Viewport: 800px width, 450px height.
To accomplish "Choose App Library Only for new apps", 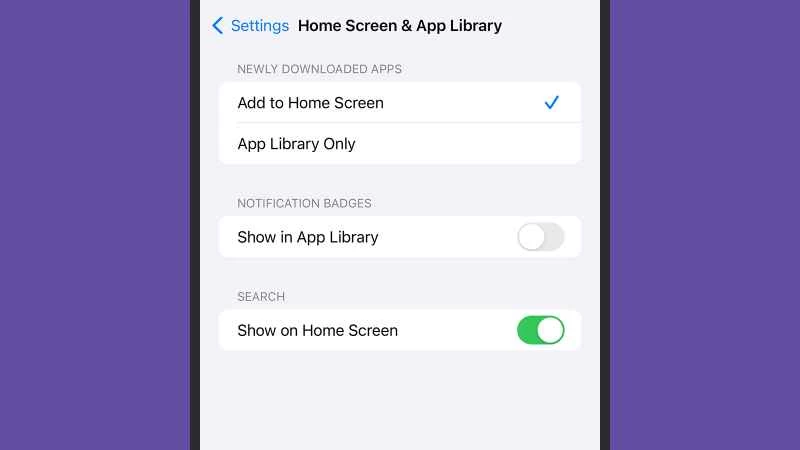I will click(398, 144).
